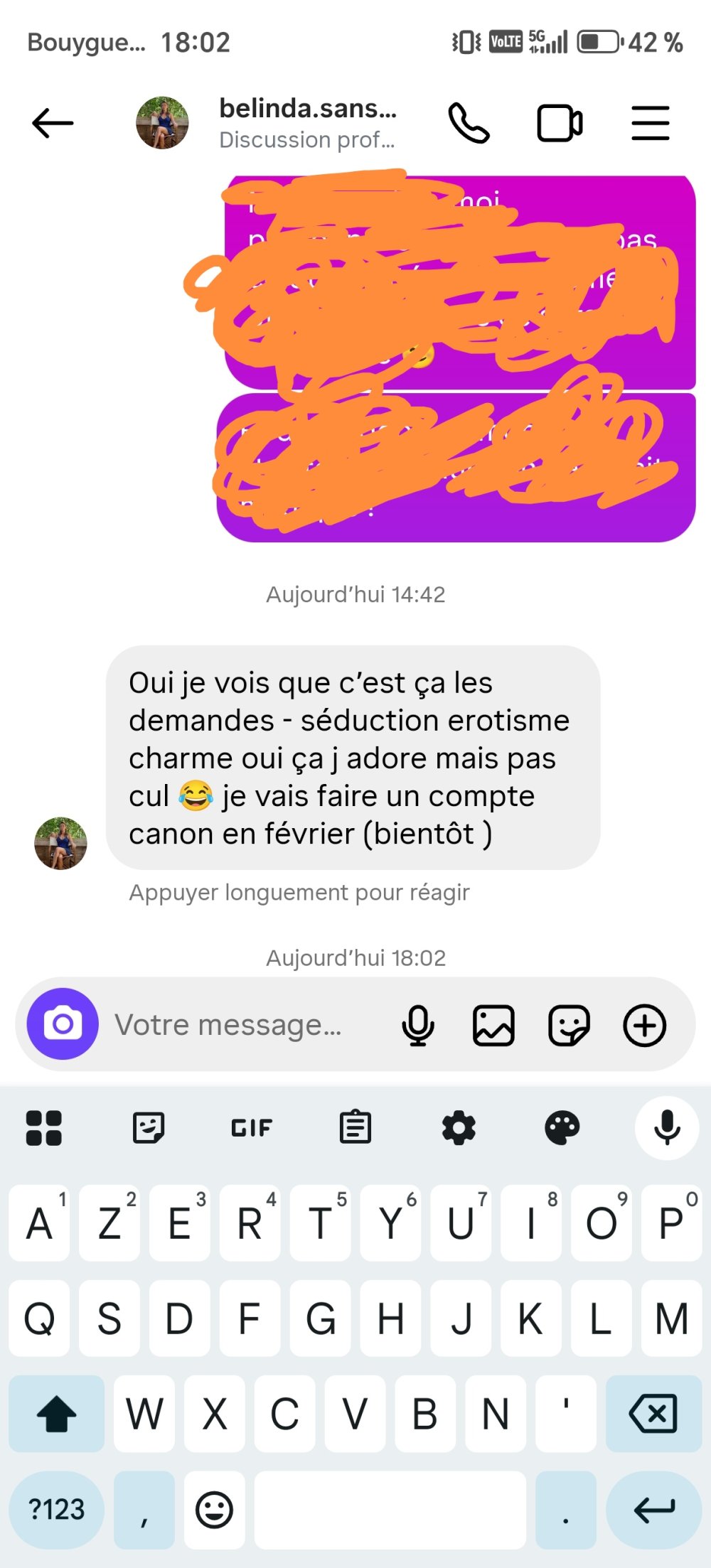Open the emoji keyboard smiley key
Image resolution: width=711 pixels, height=1568 pixels.
click(214, 1509)
